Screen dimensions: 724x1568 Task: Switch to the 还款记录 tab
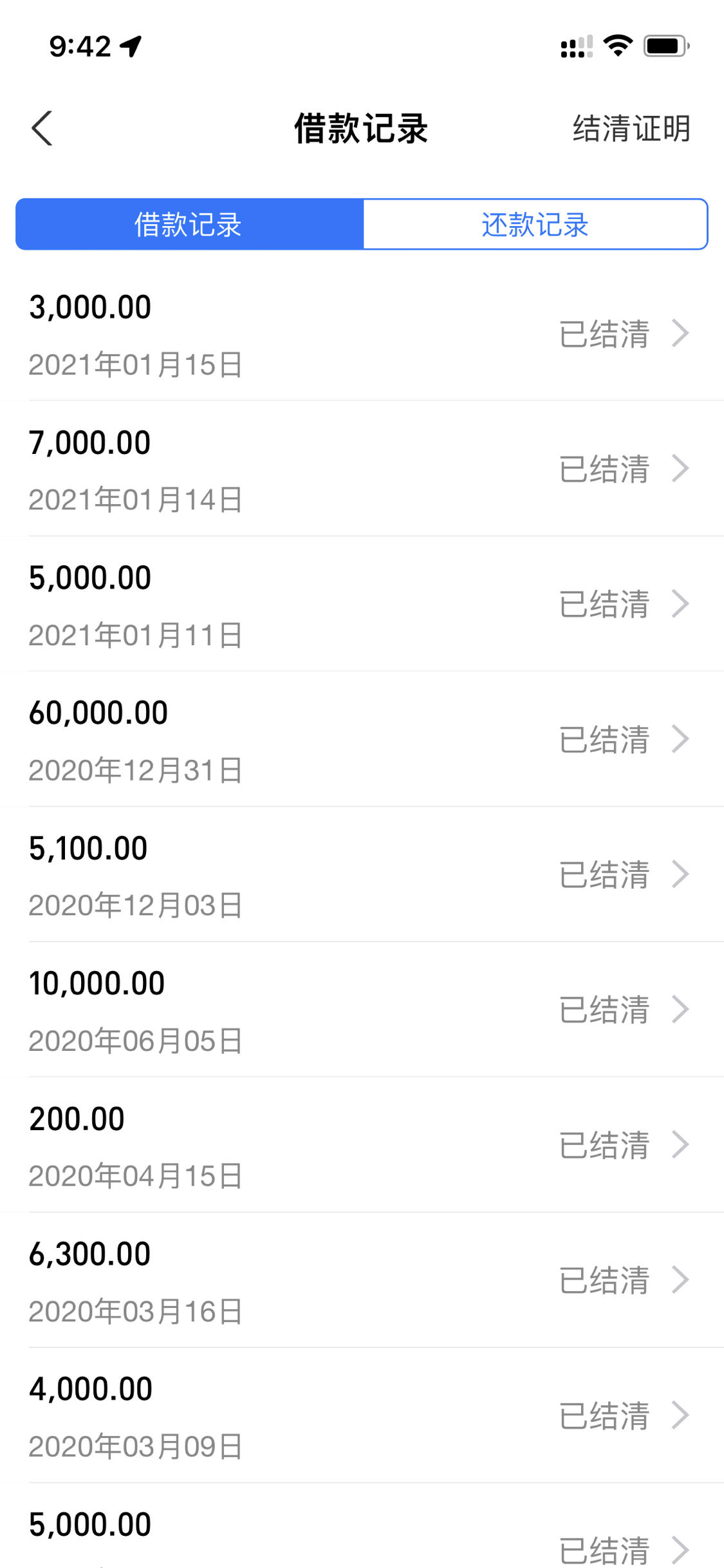click(x=535, y=224)
